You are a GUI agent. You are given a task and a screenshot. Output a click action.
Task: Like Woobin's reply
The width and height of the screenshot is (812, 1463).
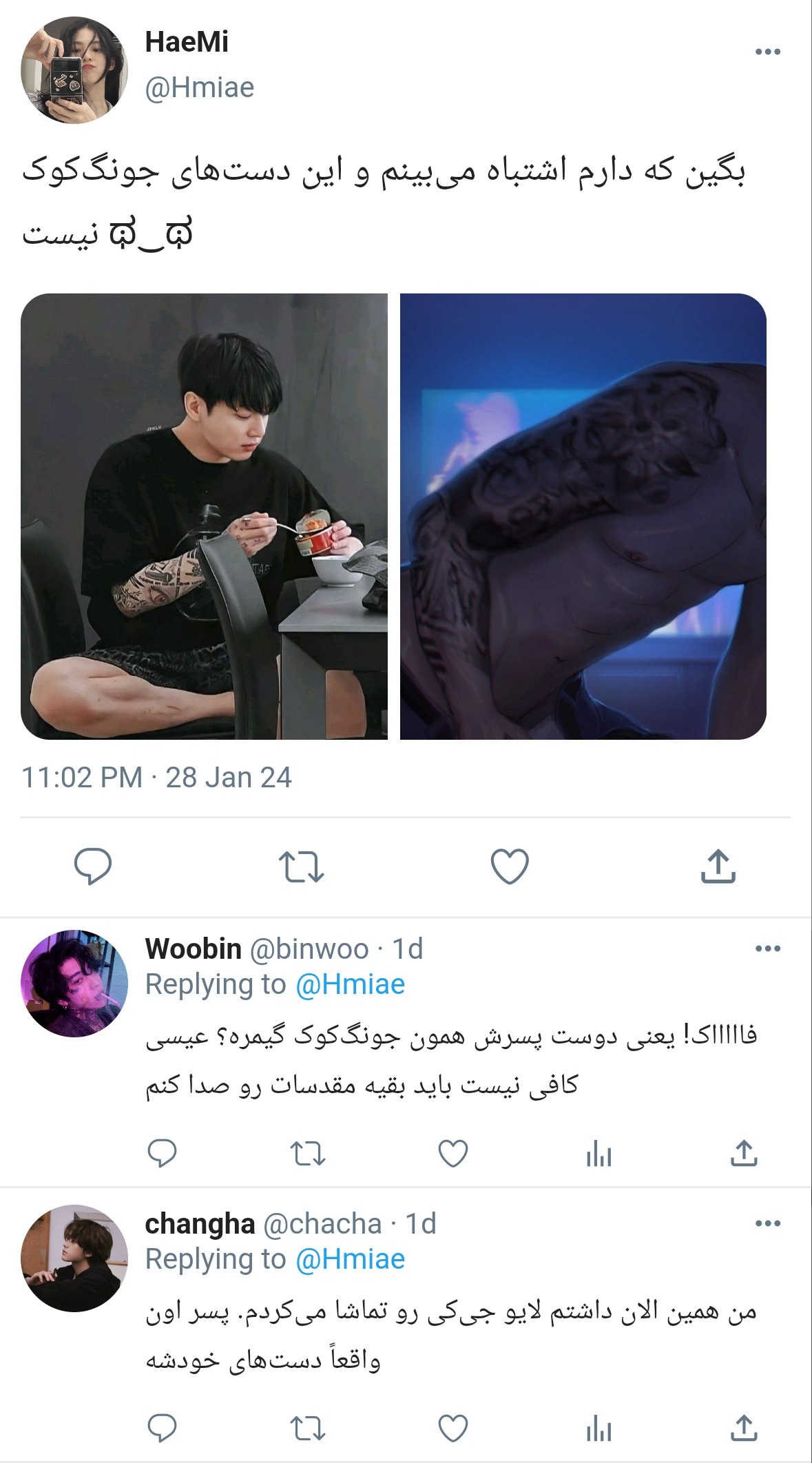(453, 1153)
